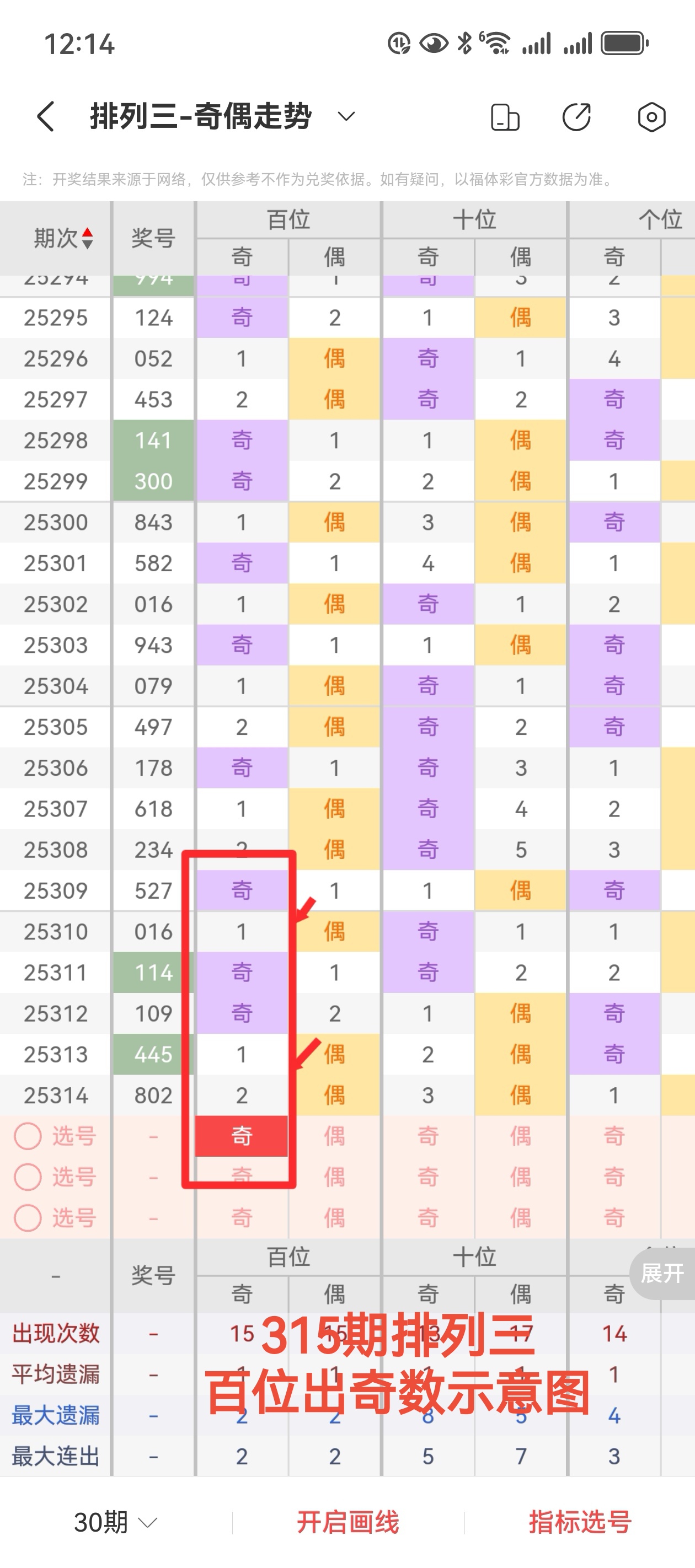Open the 排列三-奇偶走势 chart dropdown

tap(346, 116)
